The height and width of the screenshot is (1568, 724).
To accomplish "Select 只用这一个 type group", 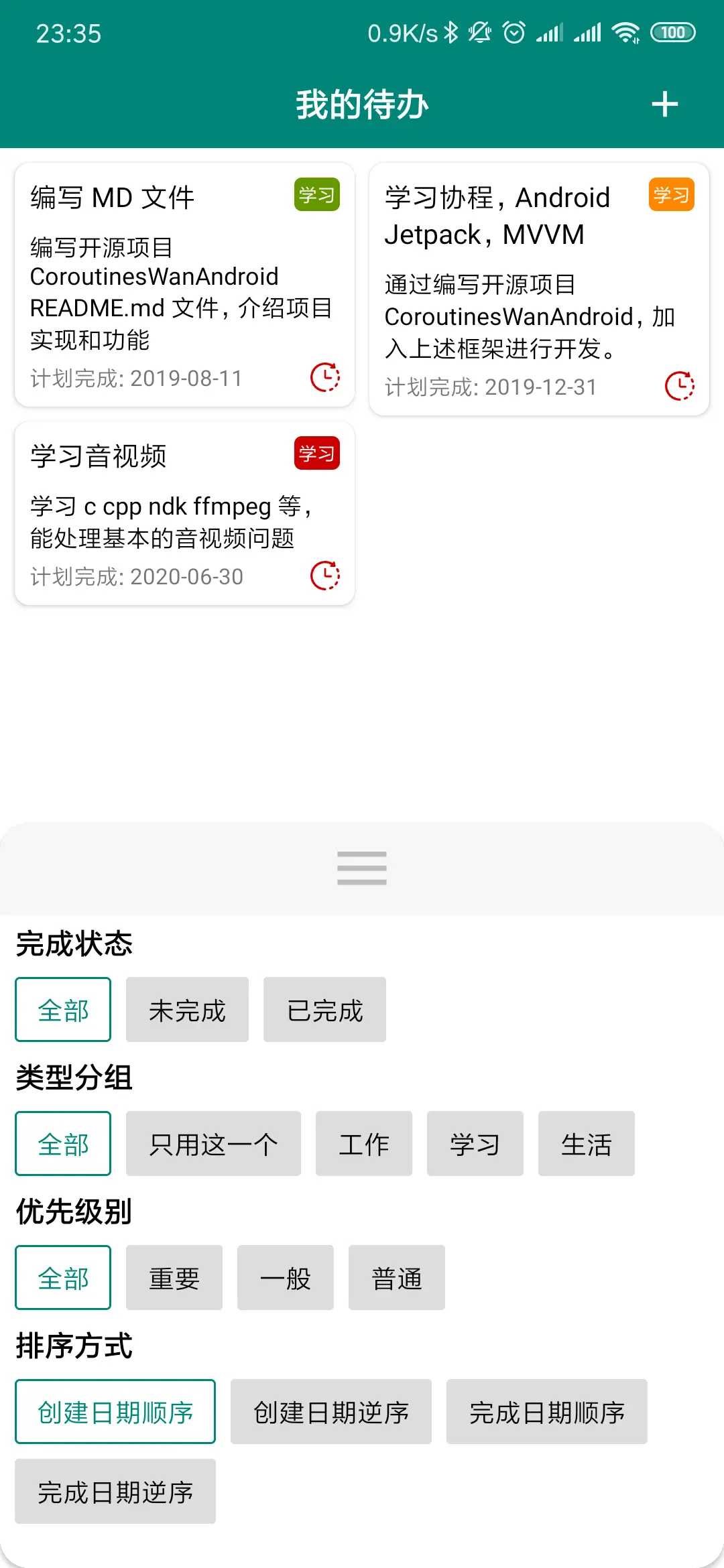I will (213, 1144).
